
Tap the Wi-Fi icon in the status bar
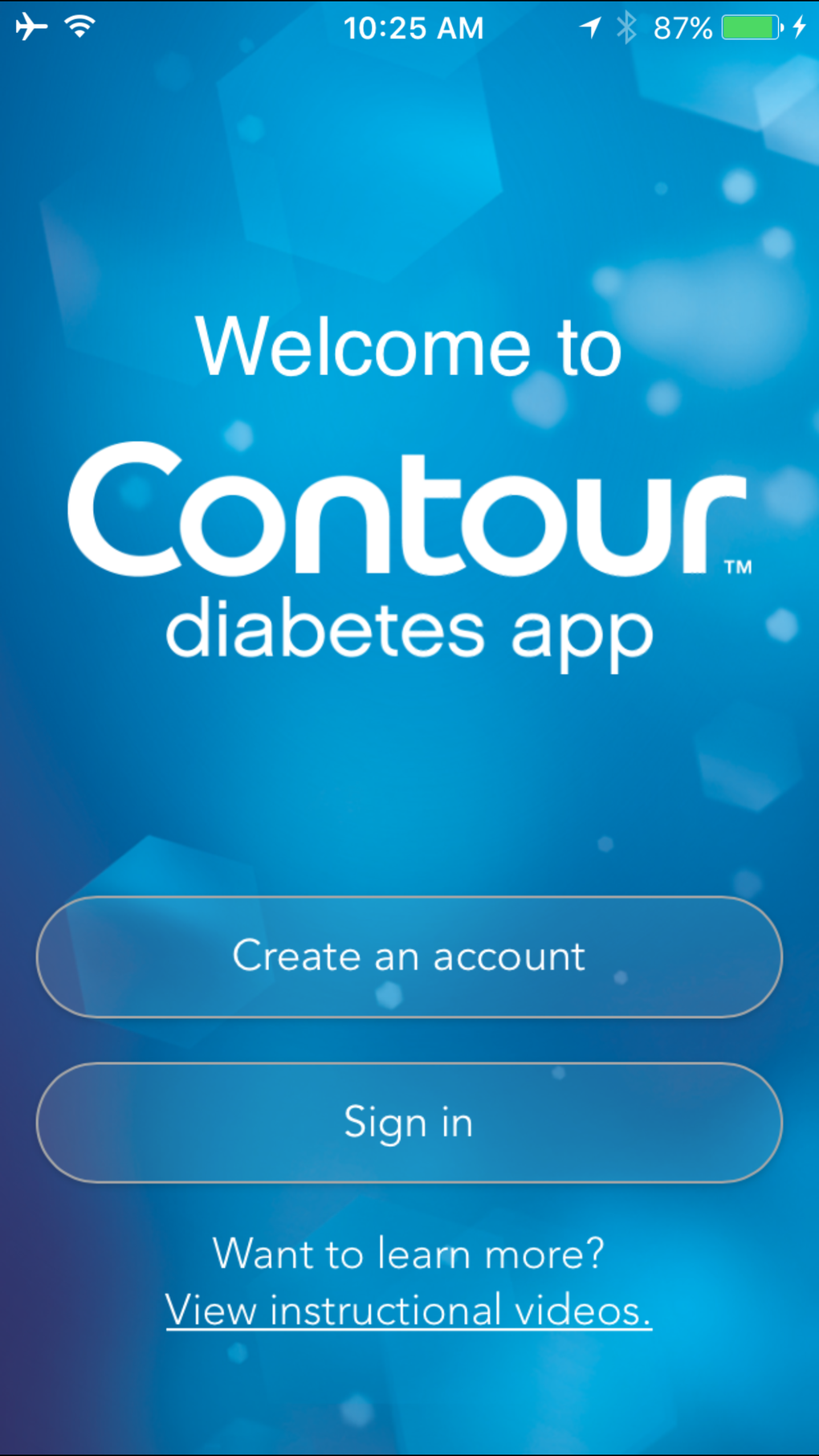(79, 27)
